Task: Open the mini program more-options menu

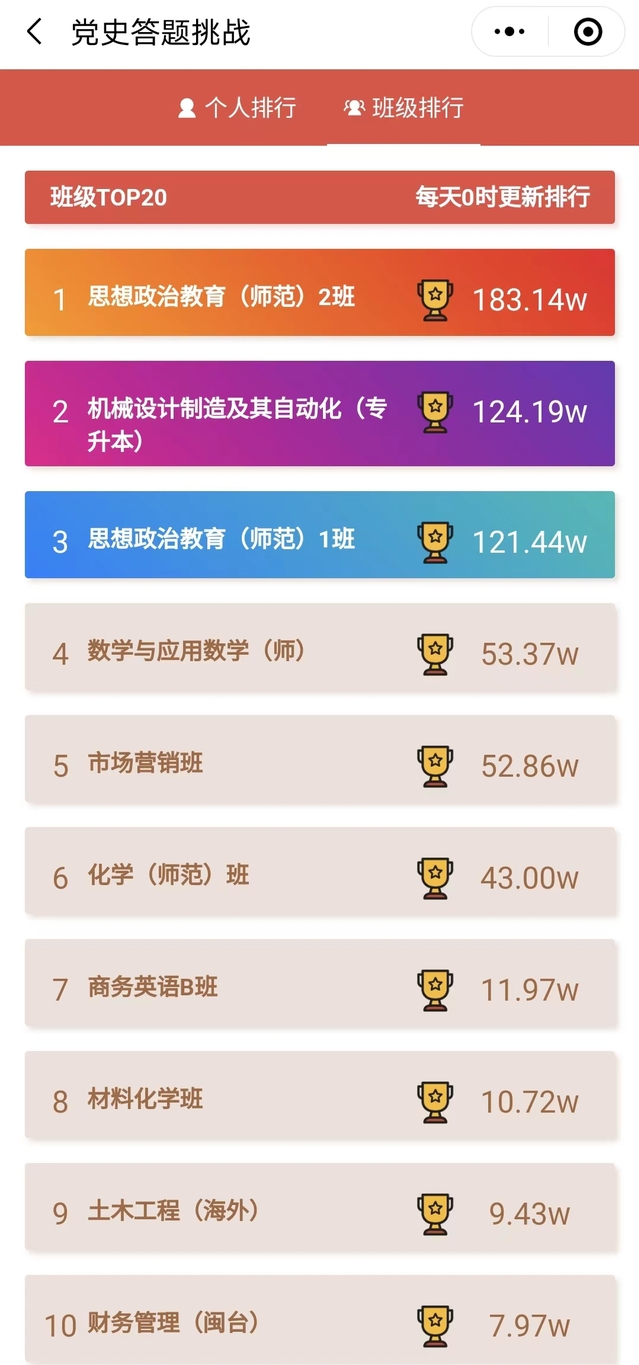Action: [x=509, y=32]
